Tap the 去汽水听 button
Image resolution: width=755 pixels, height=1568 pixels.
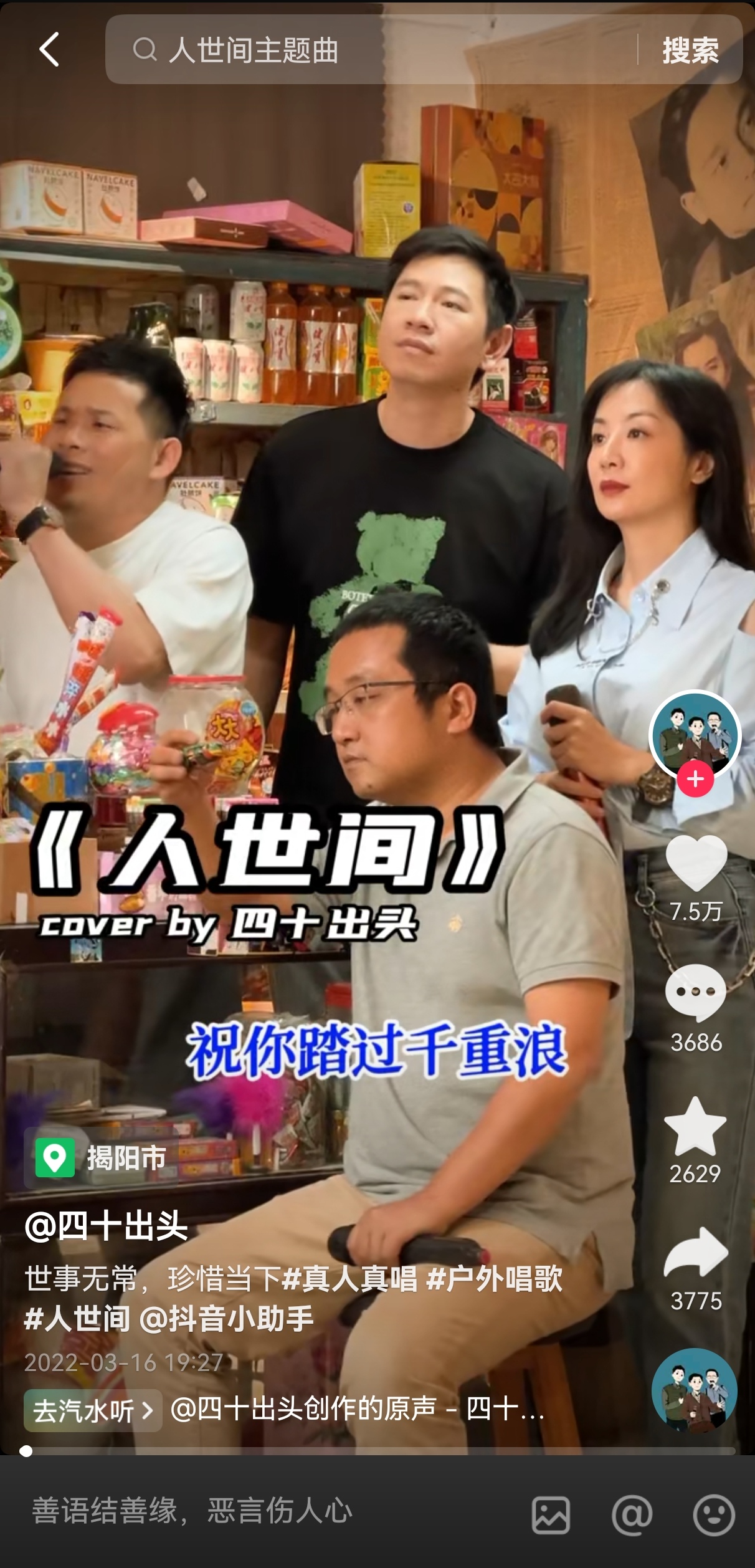[x=93, y=1410]
